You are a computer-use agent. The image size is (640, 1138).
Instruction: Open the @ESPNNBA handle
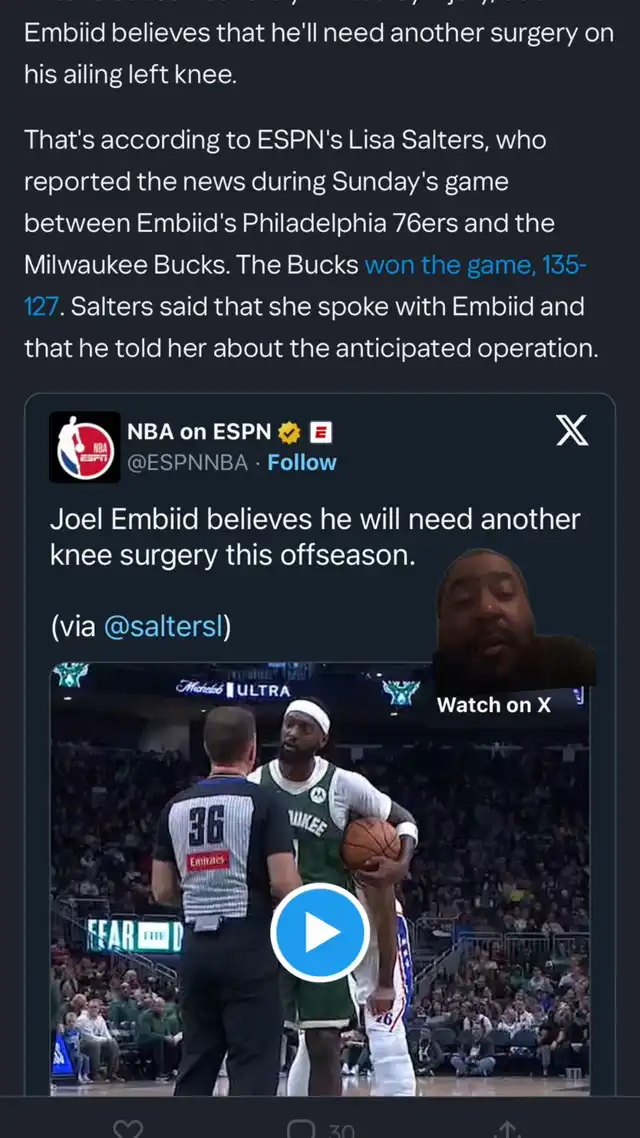click(187, 462)
